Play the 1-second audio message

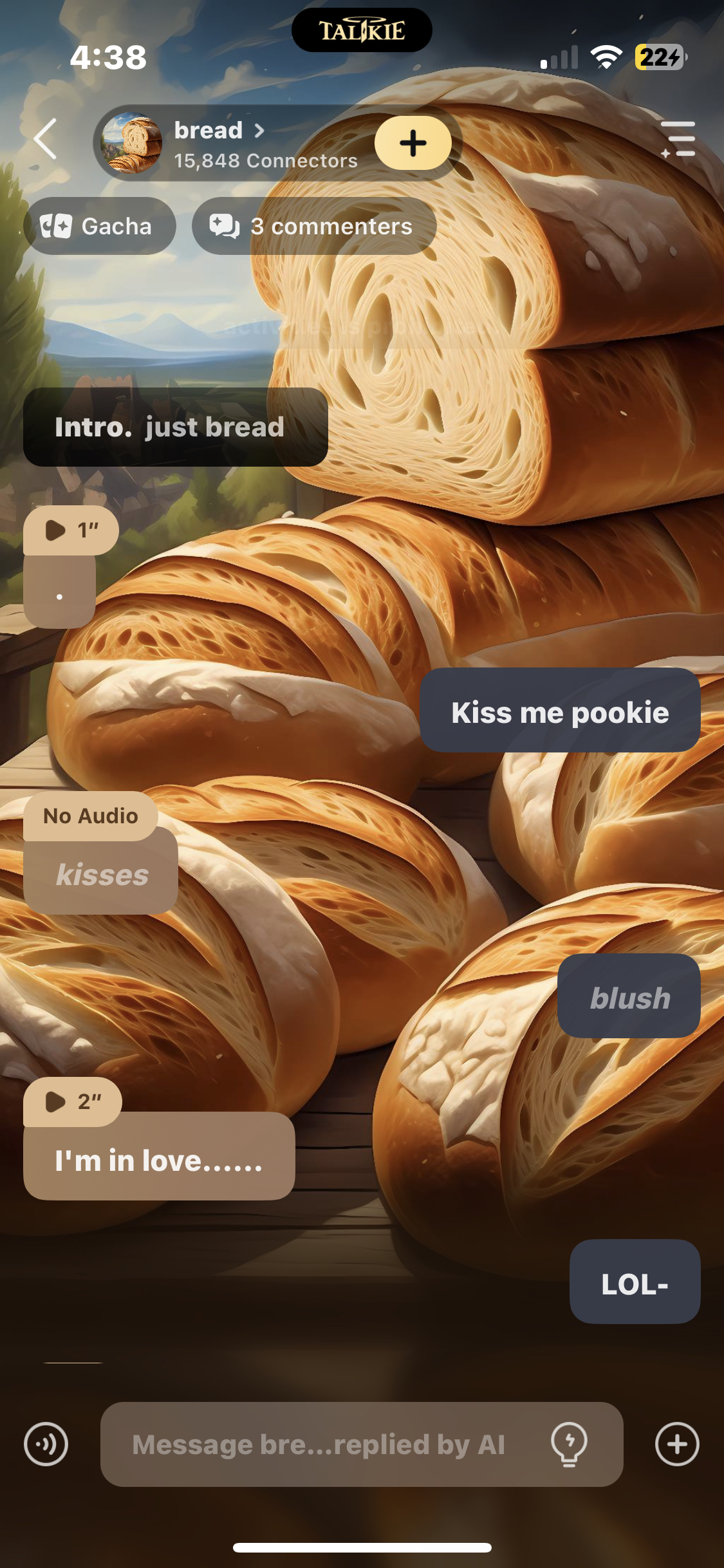71,530
